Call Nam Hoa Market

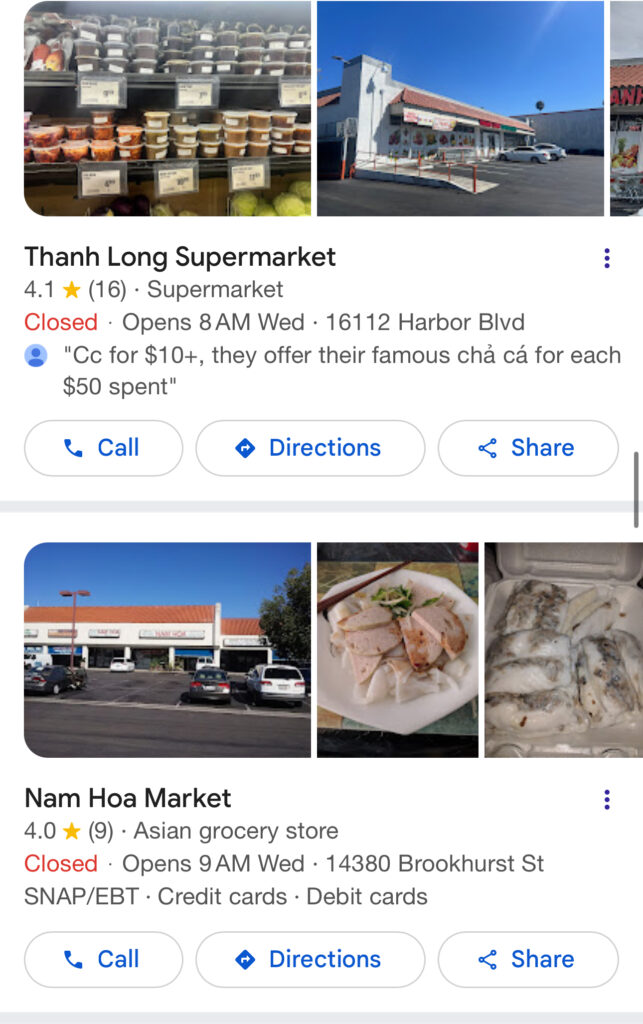coord(103,959)
